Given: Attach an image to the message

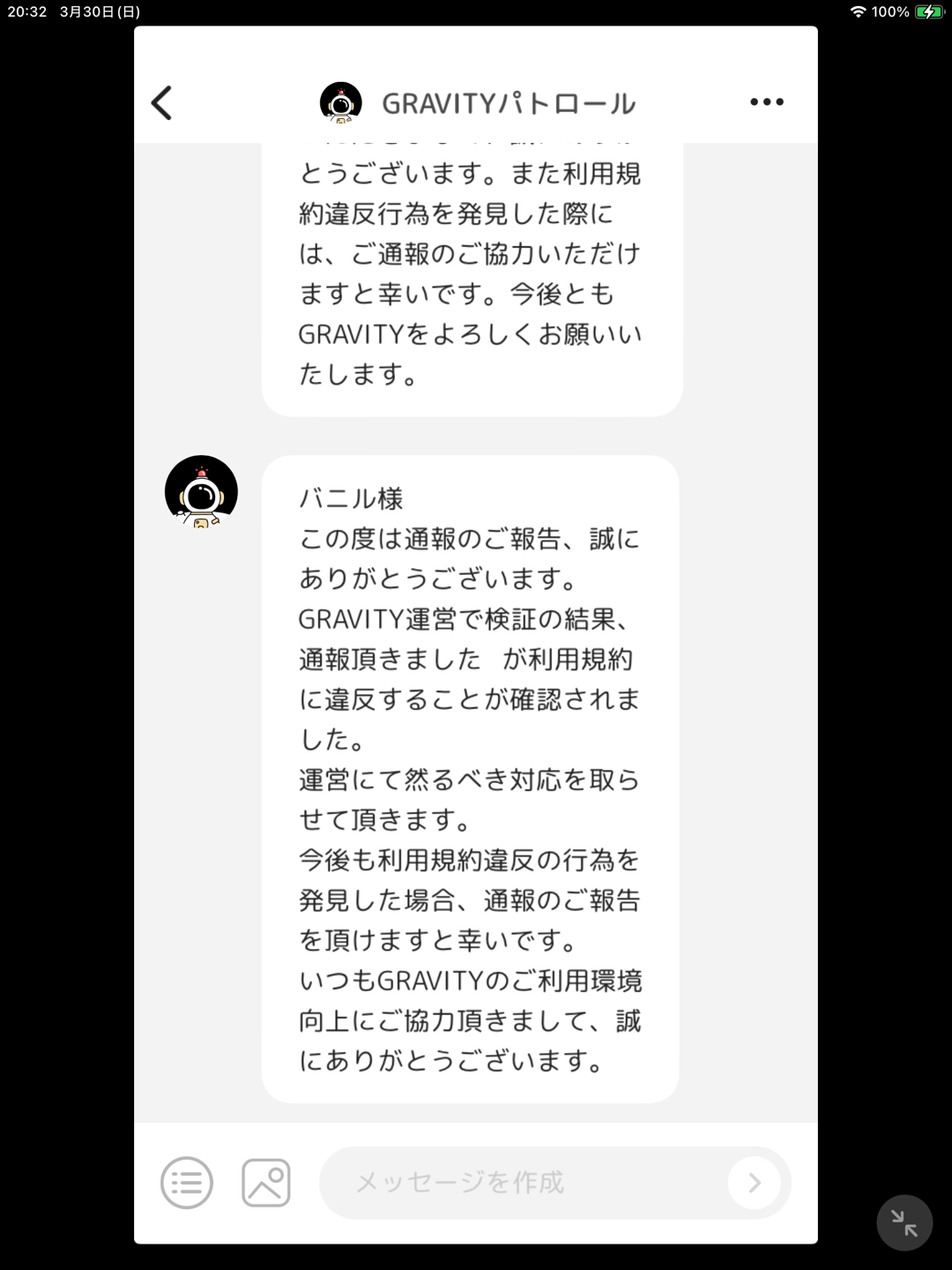Looking at the screenshot, I should pyautogui.click(x=265, y=1183).
